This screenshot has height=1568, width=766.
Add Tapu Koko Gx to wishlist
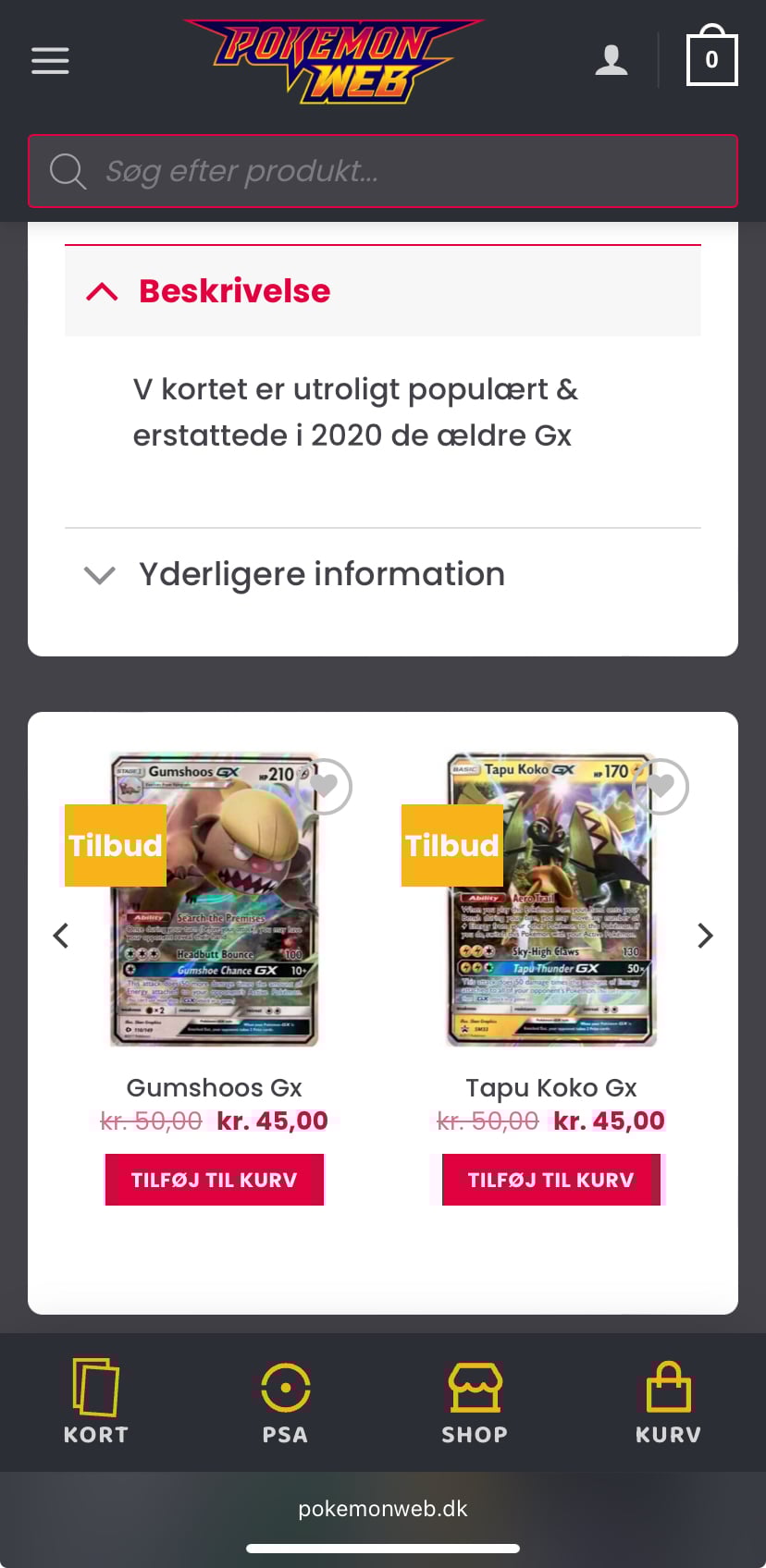[x=661, y=787]
